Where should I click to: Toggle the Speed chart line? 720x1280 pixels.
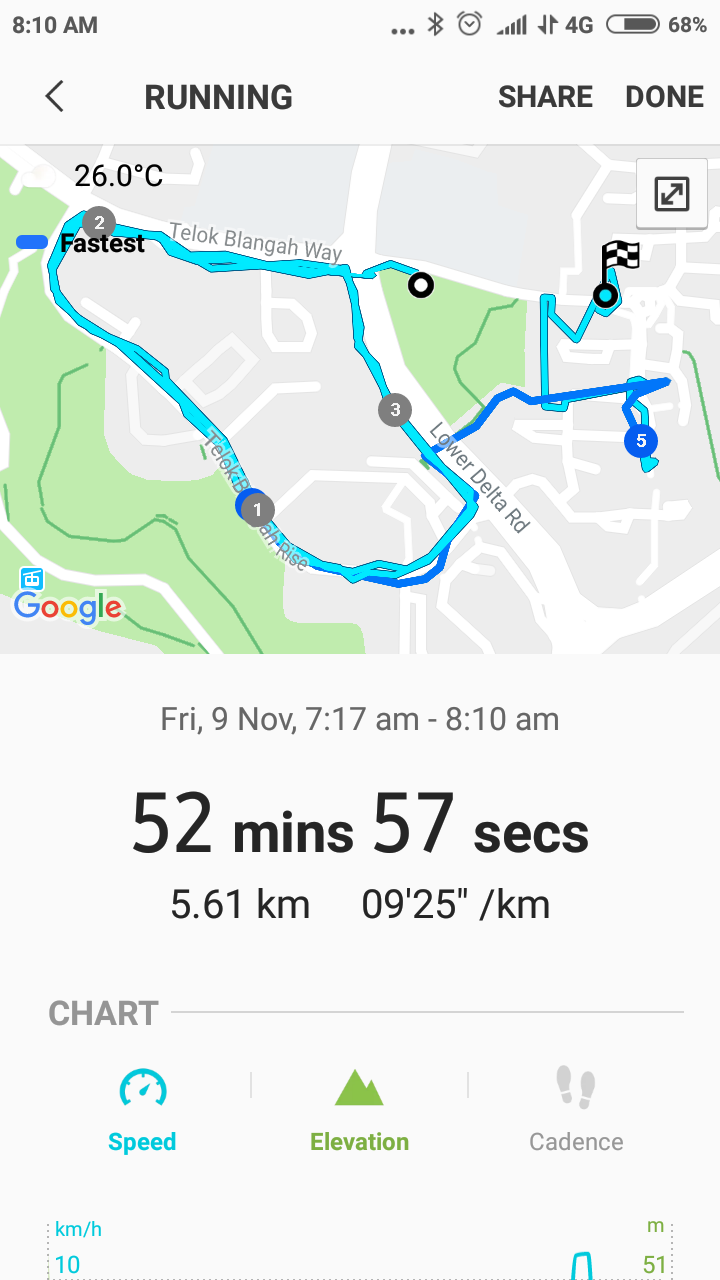[x=142, y=1110]
